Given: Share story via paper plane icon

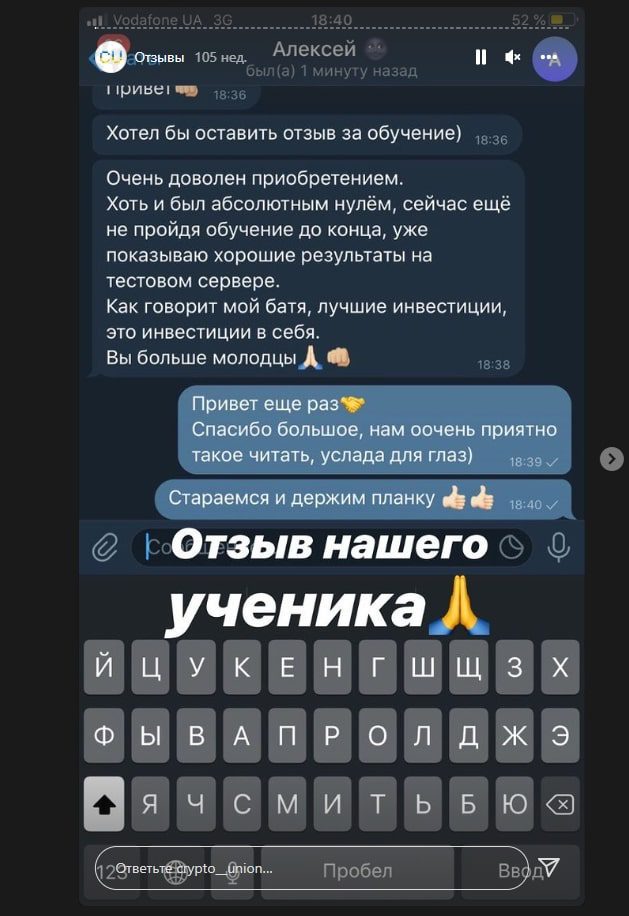Looking at the screenshot, I should pyautogui.click(x=548, y=867).
